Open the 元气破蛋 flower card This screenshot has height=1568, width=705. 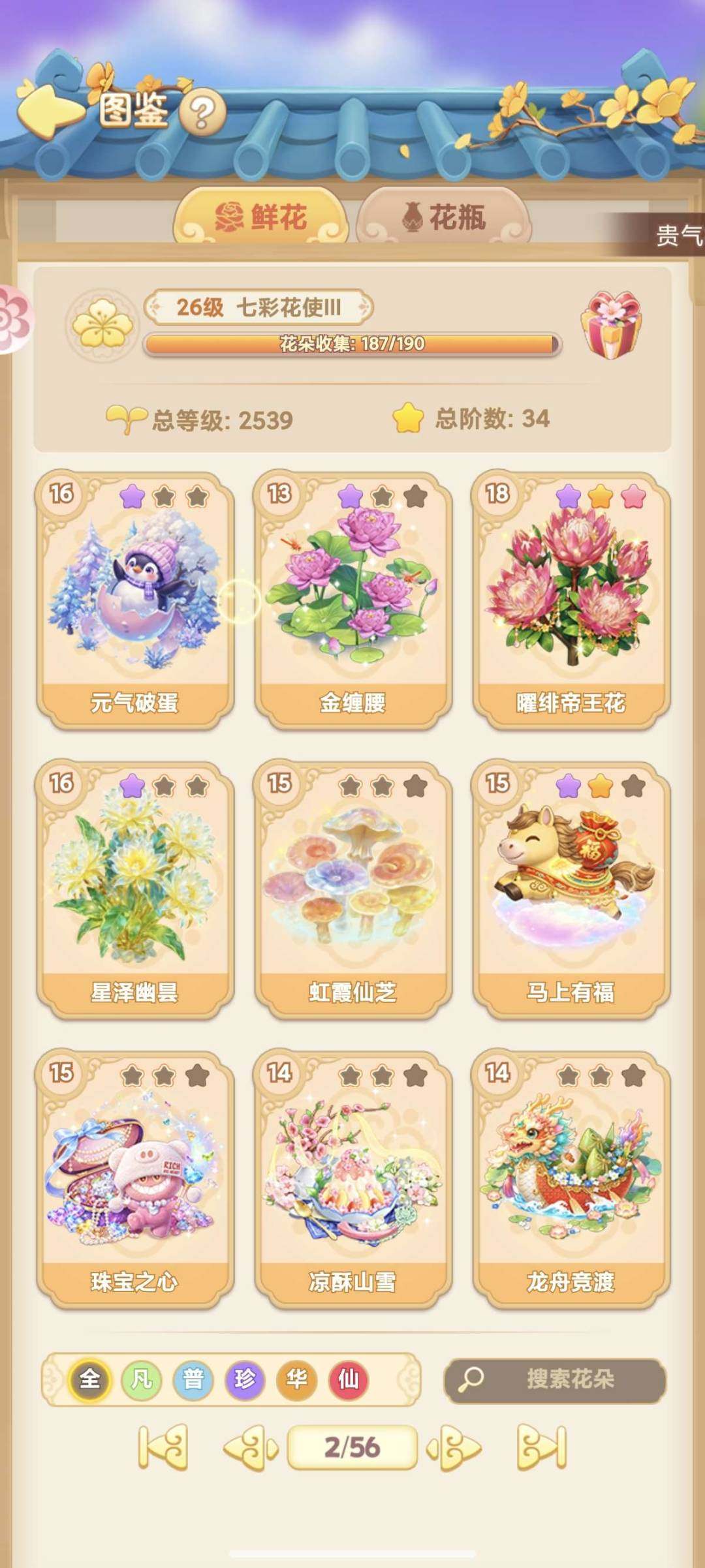(134, 600)
